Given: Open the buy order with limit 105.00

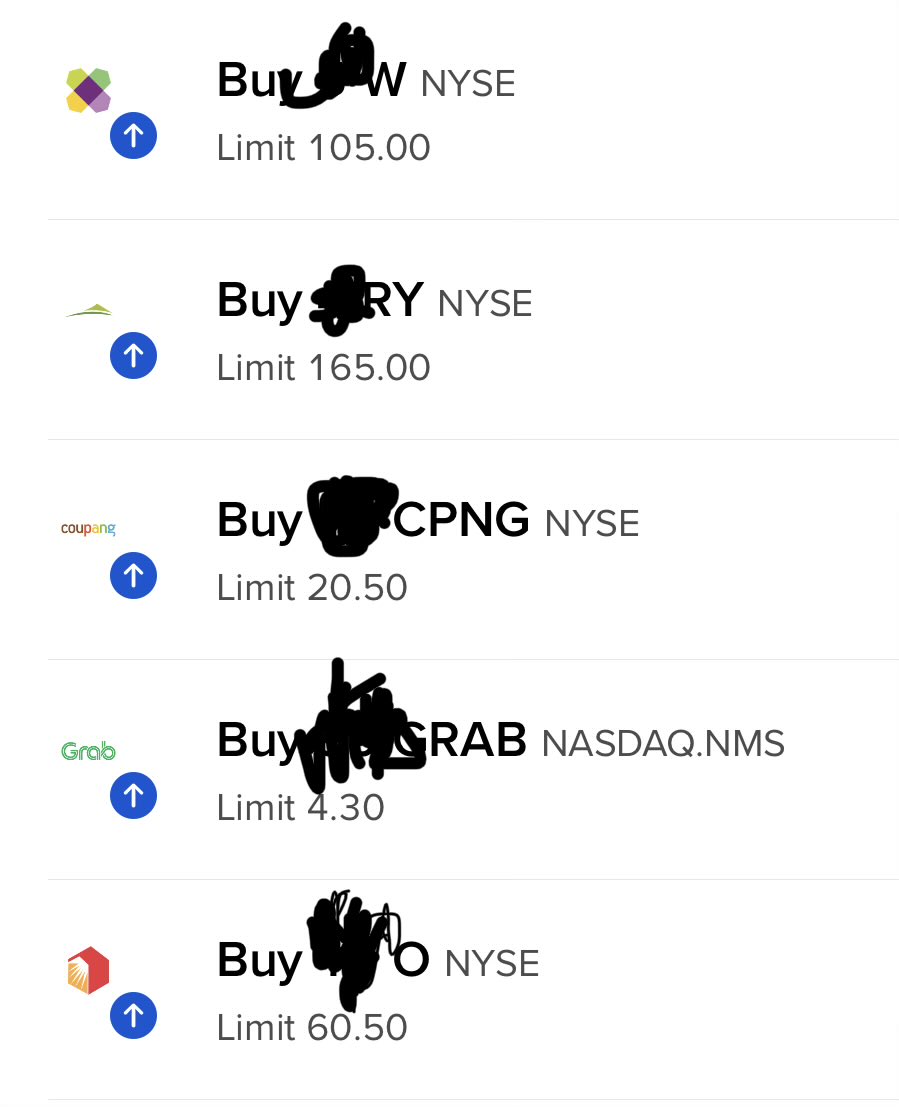Looking at the screenshot, I should tap(450, 110).
